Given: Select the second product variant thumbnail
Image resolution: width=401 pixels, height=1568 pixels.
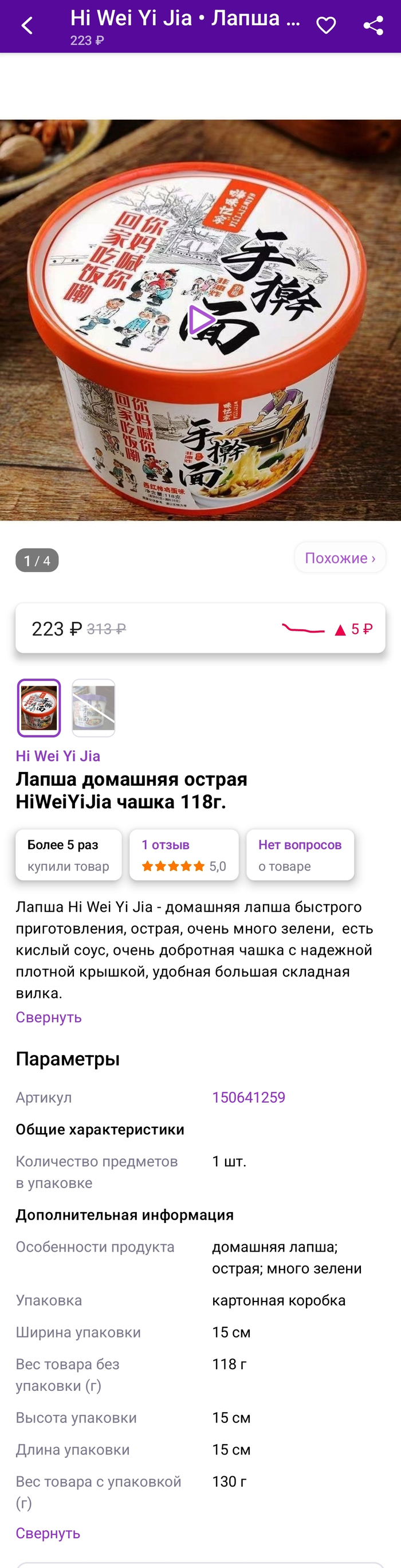Looking at the screenshot, I should (93, 707).
